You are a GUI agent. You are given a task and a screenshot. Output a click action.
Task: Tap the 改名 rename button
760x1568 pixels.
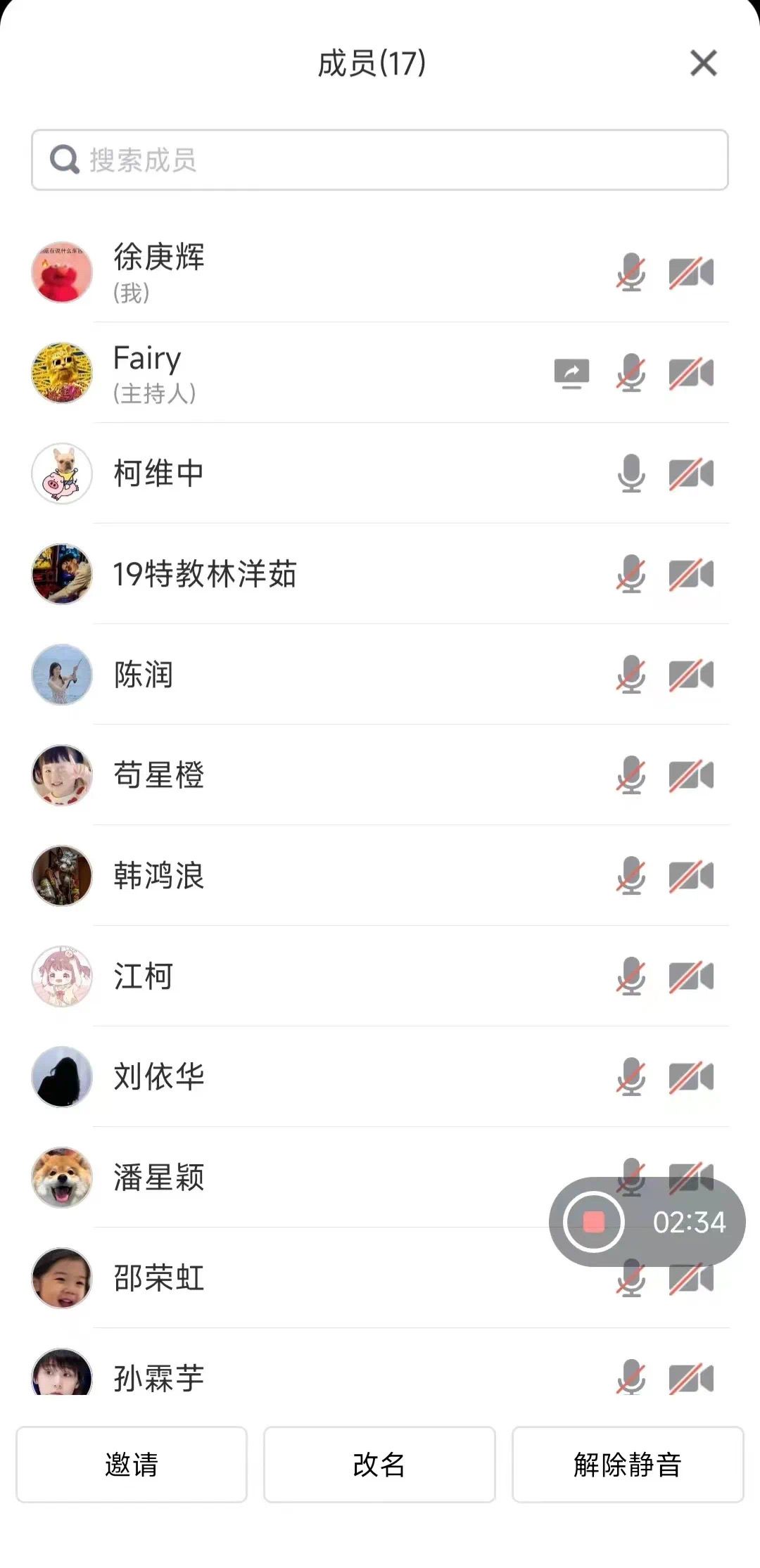tap(379, 1464)
